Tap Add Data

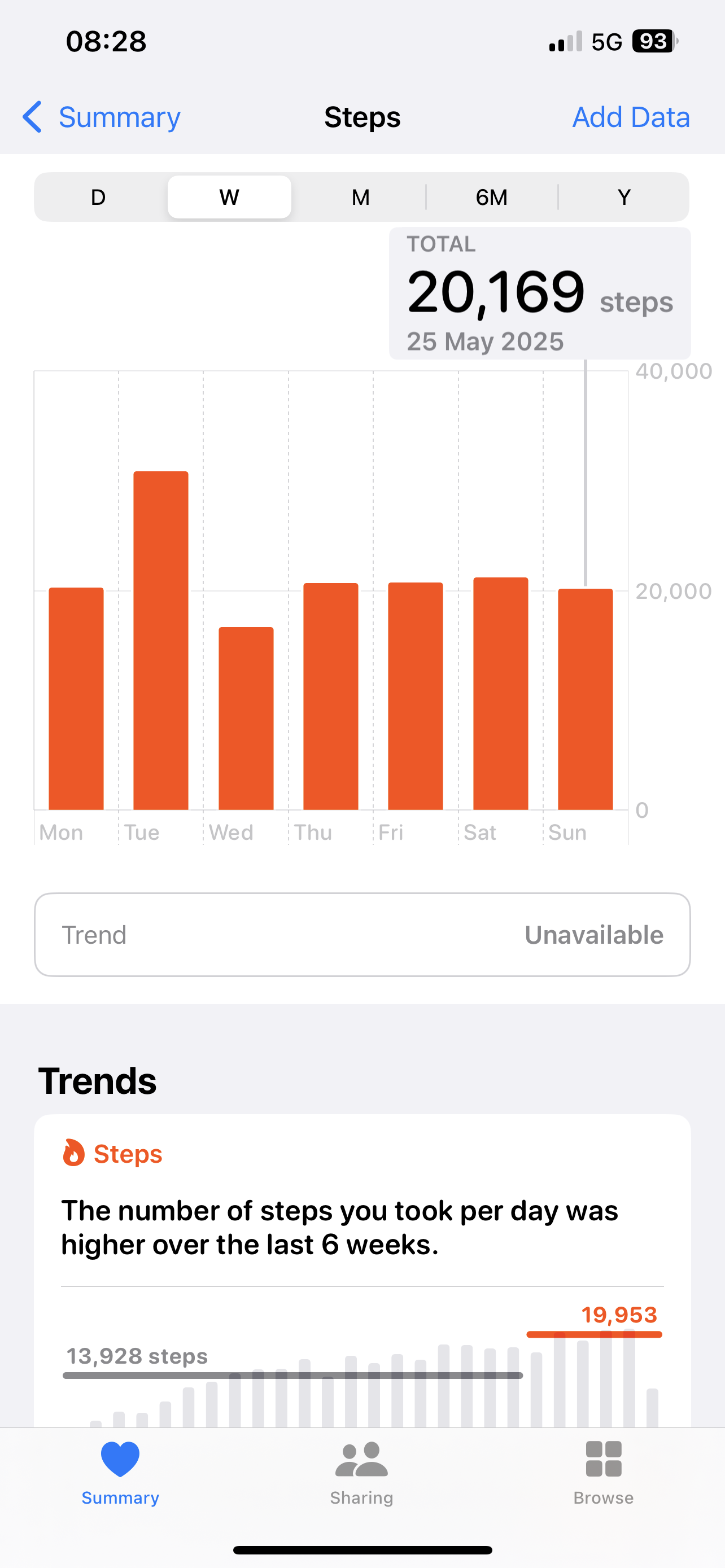pos(631,117)
